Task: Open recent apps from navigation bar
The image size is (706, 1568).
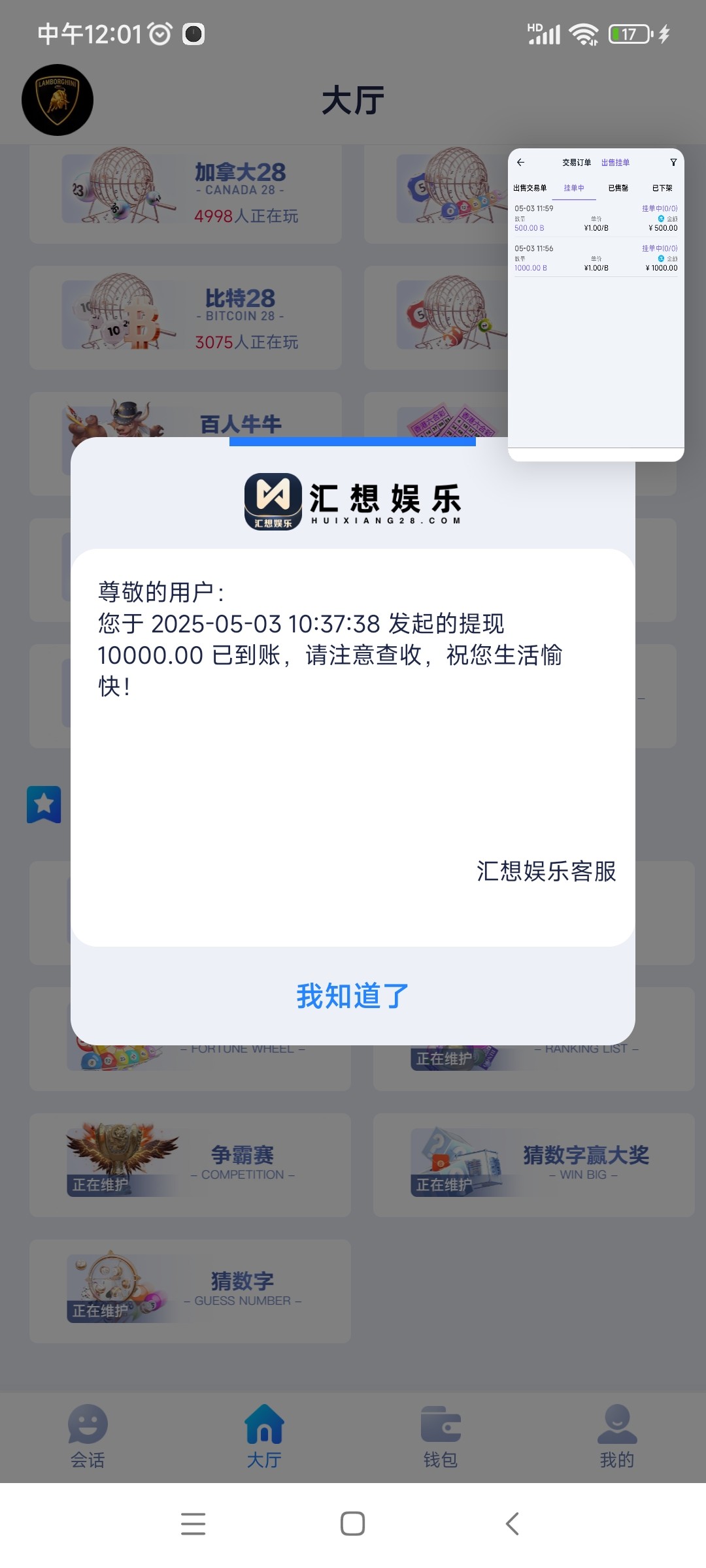Action: click(193, 1524)
